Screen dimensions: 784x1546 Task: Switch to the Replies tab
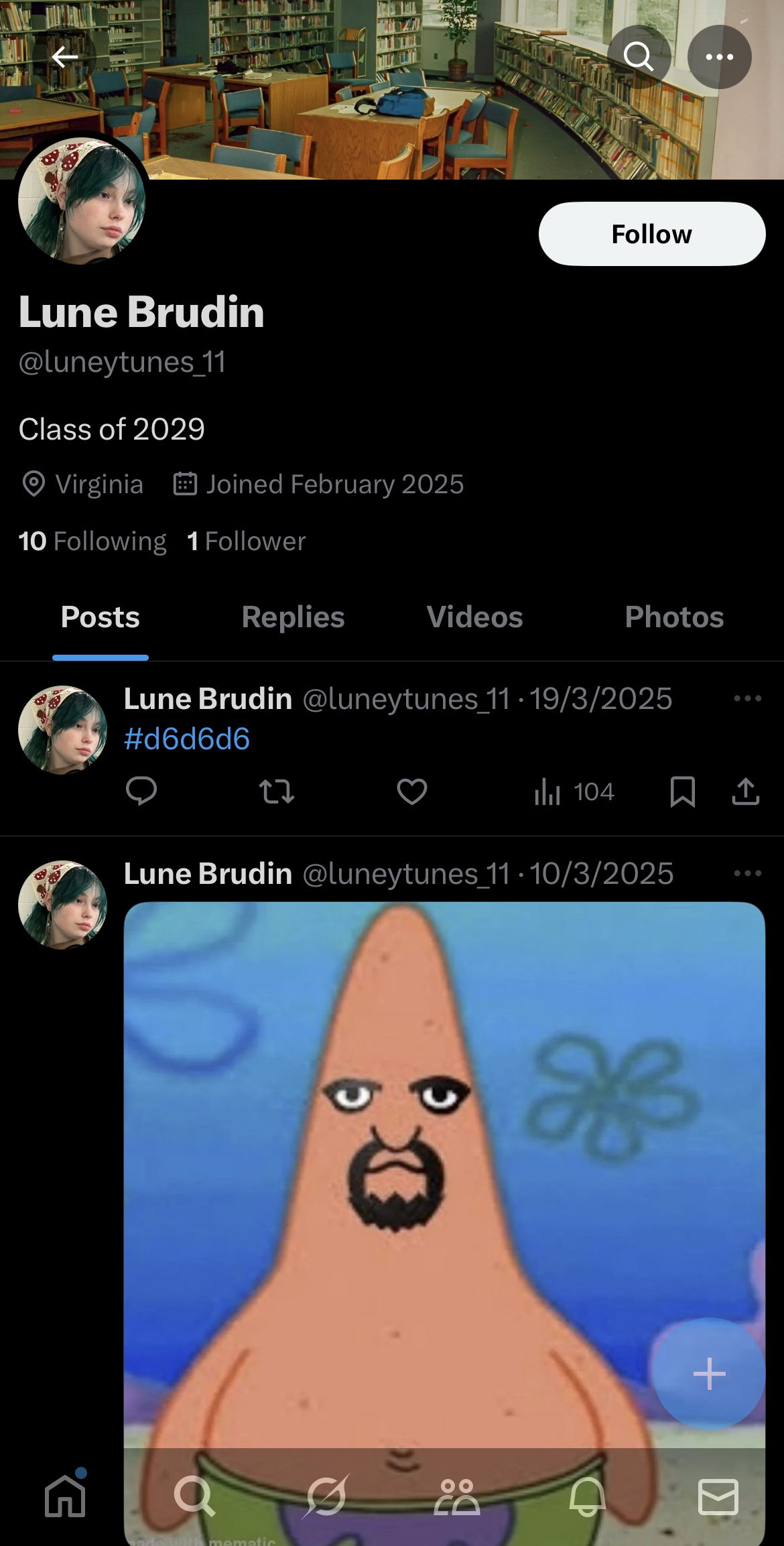pyautogui.click(x=293, y=617)
